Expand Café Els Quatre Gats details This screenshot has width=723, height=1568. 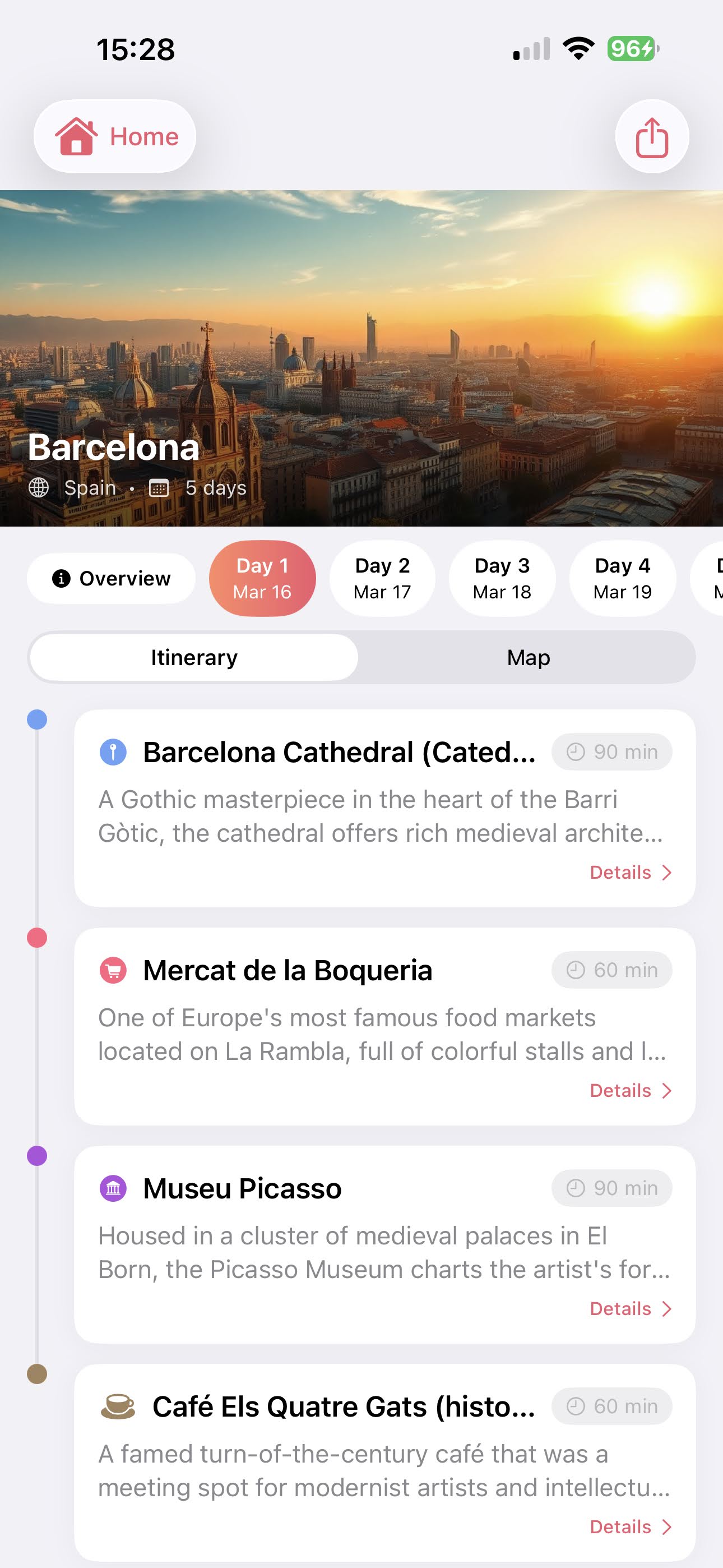(631, 1527)
